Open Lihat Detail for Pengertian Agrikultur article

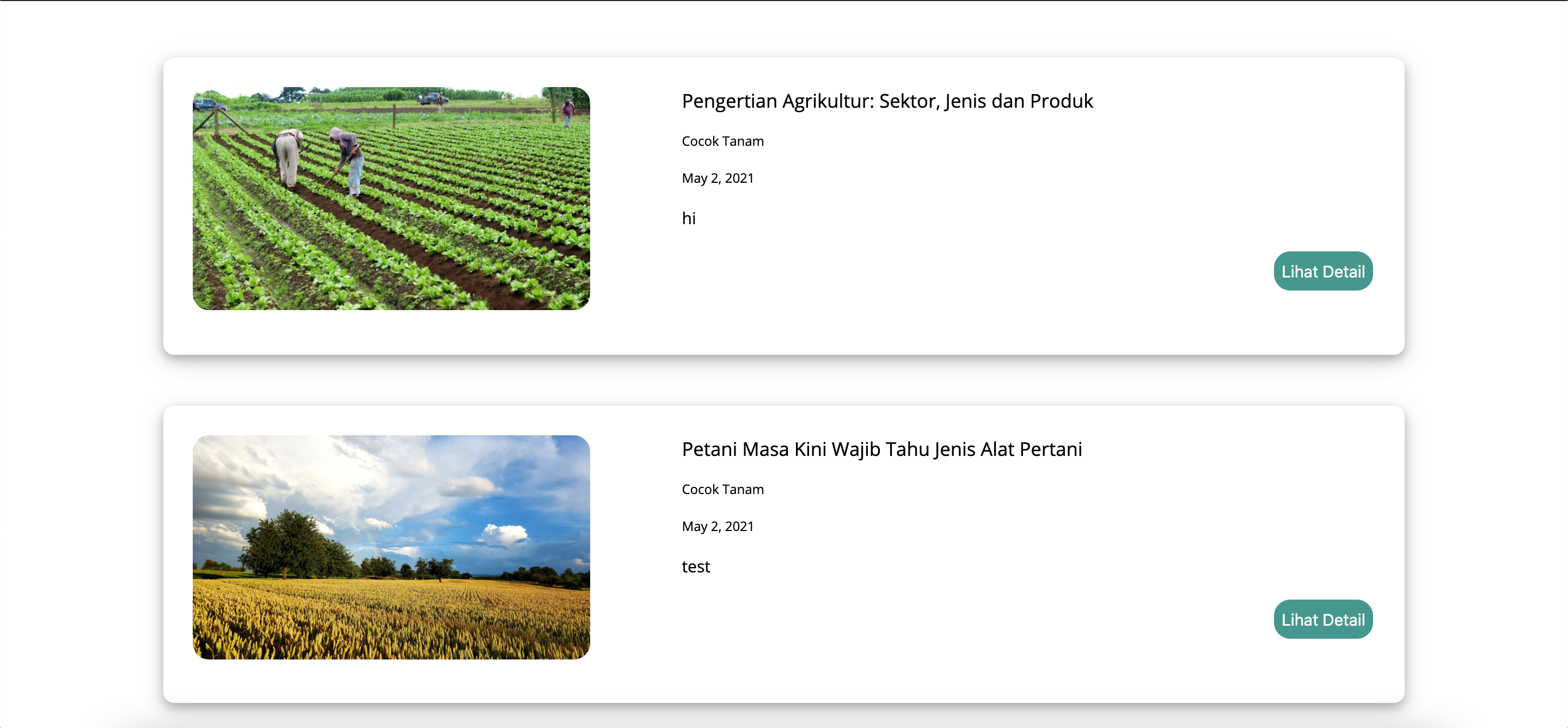(x=1322, y=272)
